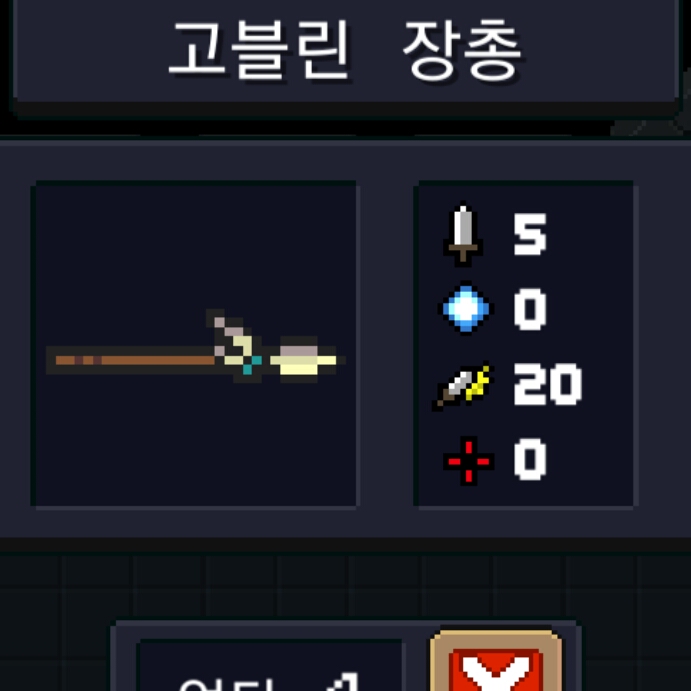Tap the 얻다 obtain button
The image size is (691, 691).
click(268, 672)
